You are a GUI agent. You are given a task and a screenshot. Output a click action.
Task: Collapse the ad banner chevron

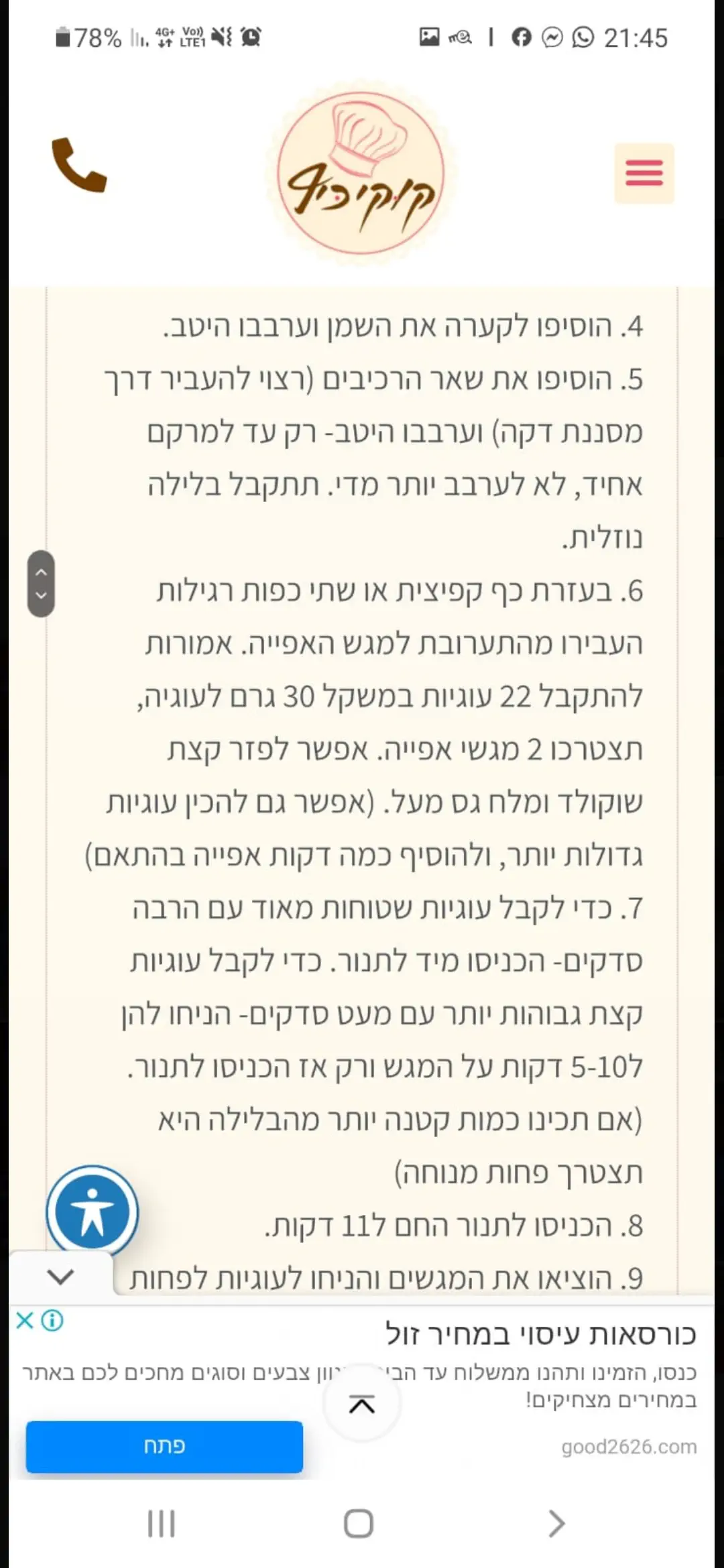click(60, 1277)
